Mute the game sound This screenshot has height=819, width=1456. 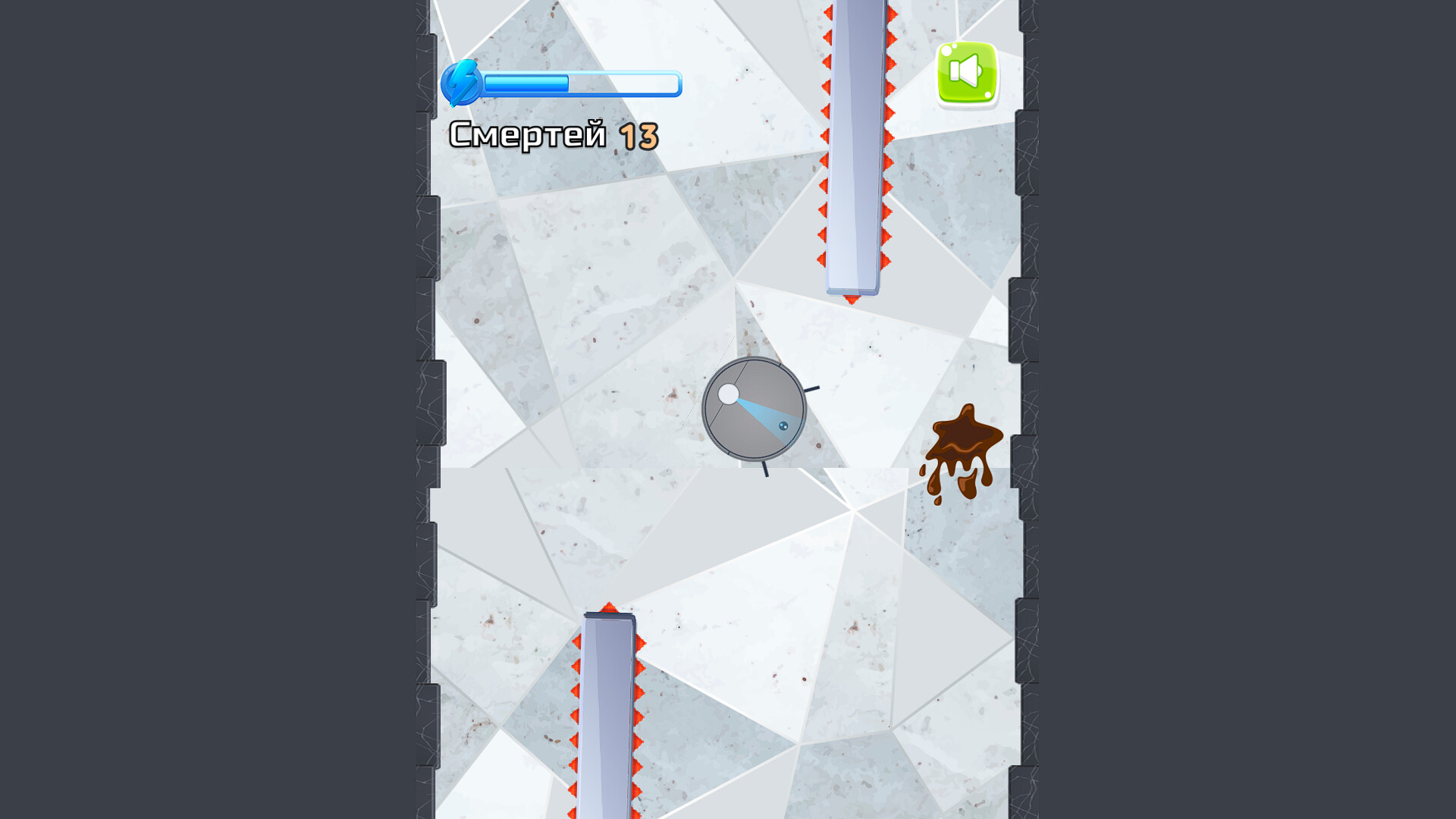(x=967, y=74)
